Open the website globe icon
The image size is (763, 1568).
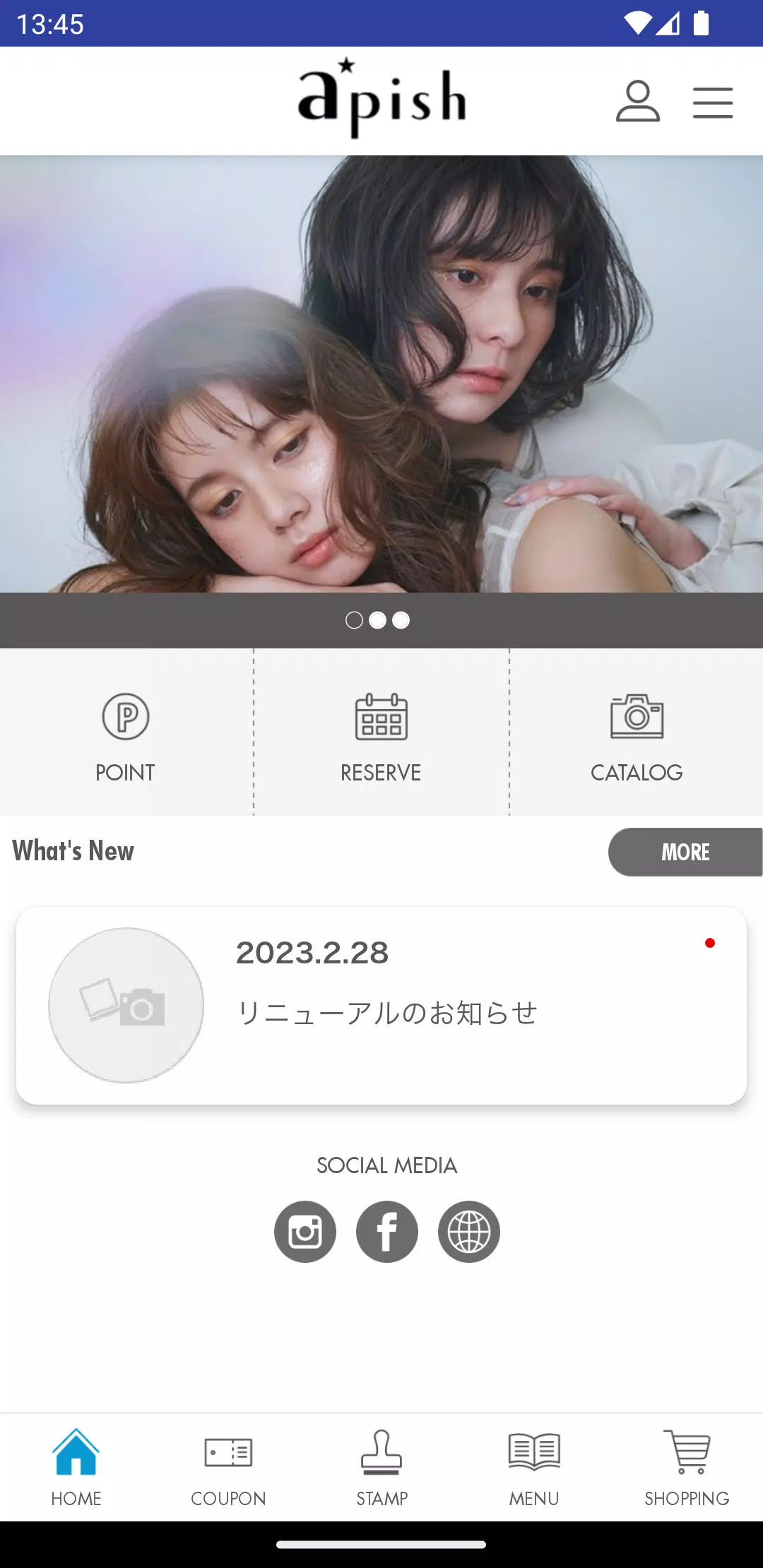pyautogui.click(x=468, y=1231)
